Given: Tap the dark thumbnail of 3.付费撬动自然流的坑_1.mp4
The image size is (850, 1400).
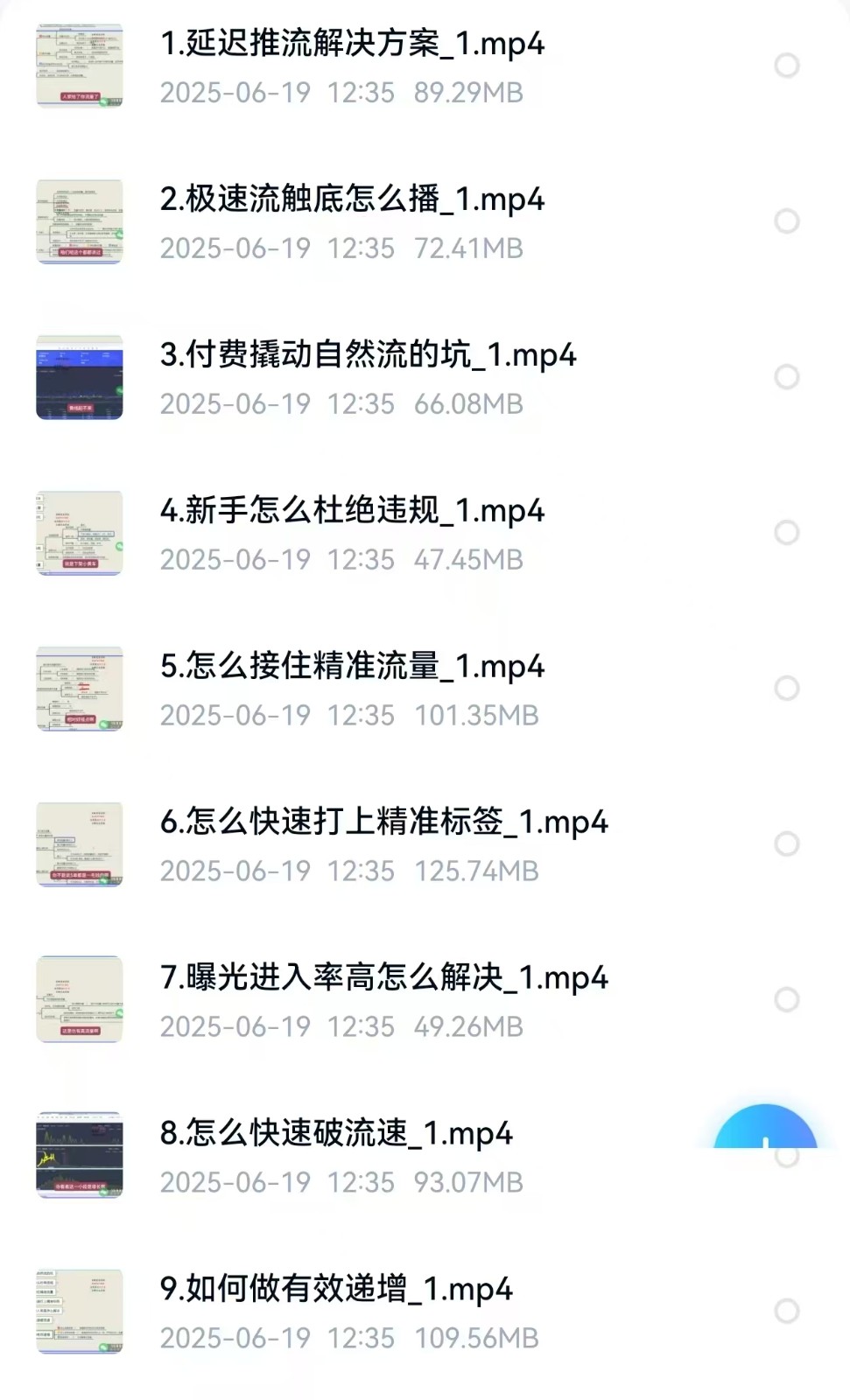Looking at the screenshot, I should (x=79, y=374).
